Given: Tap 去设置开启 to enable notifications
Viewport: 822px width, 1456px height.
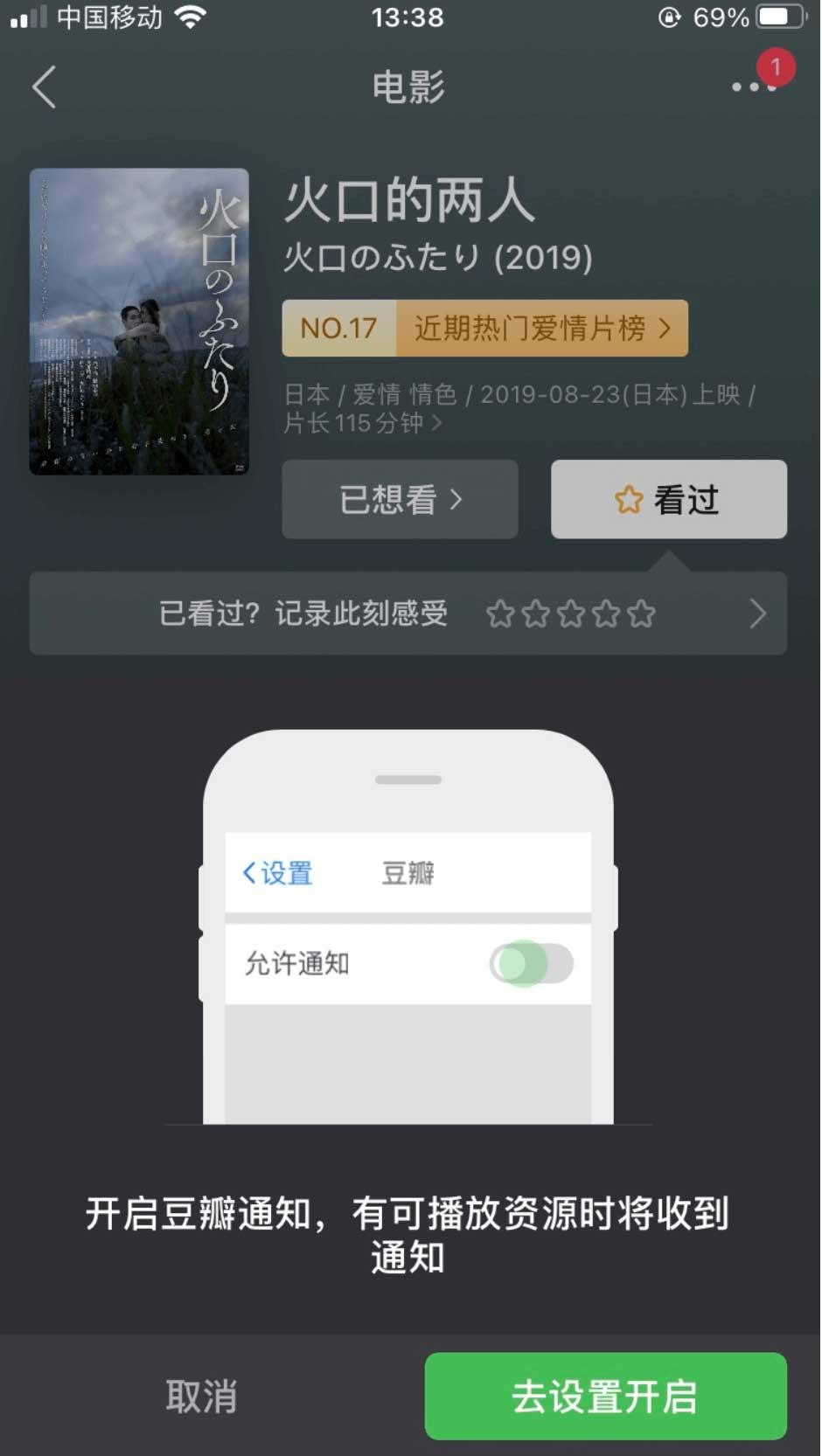Looking at the screenshot, I should pos(605,1397).
